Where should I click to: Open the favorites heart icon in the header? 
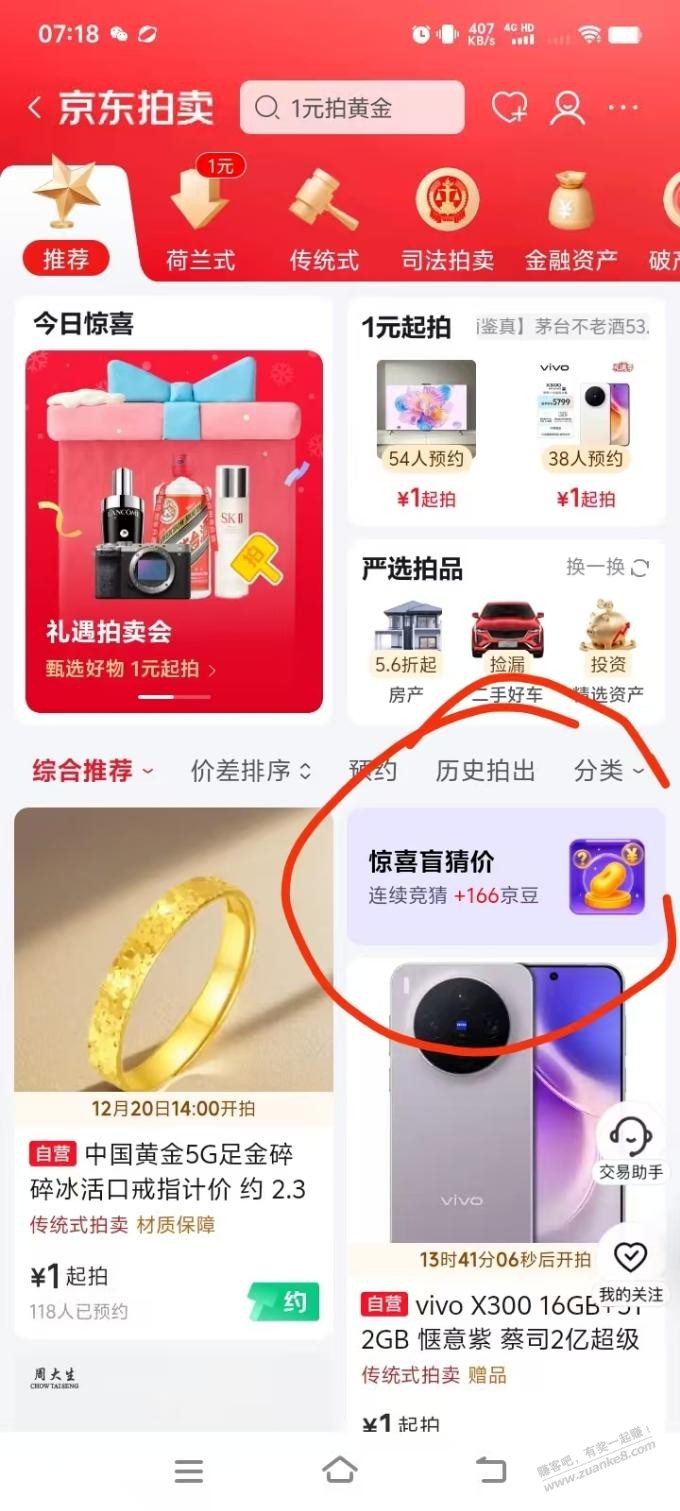[x=508, y=108]
